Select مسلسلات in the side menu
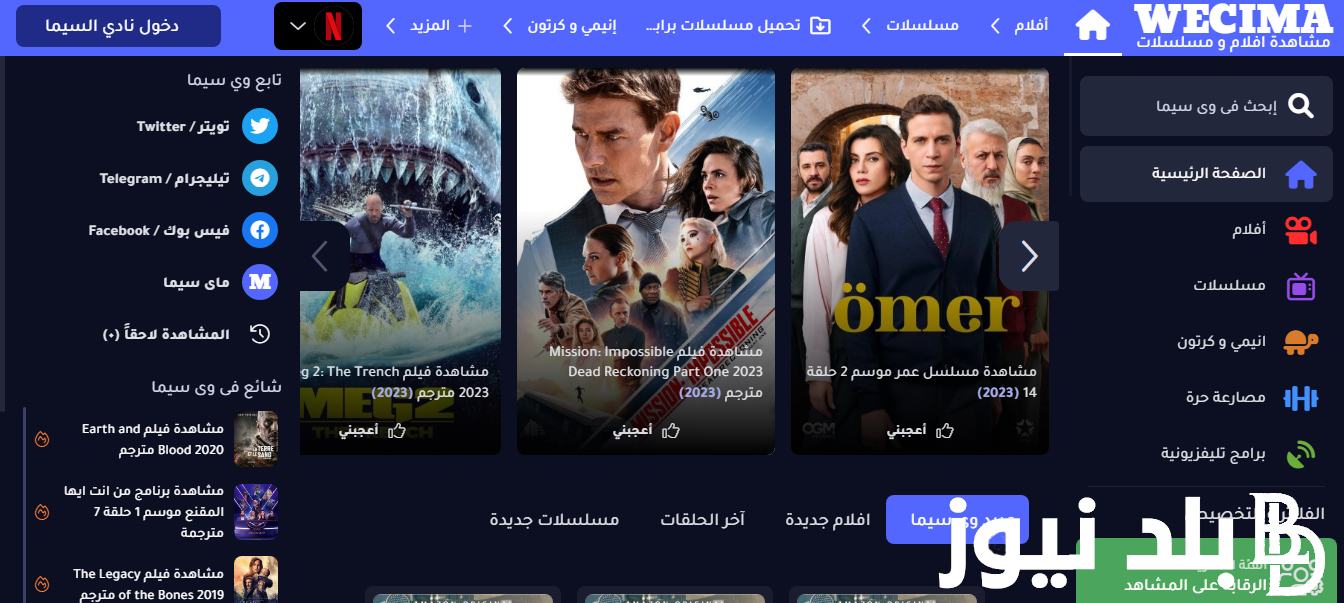This screenshot has width=1344, height=603. [x=1228, y=285]
